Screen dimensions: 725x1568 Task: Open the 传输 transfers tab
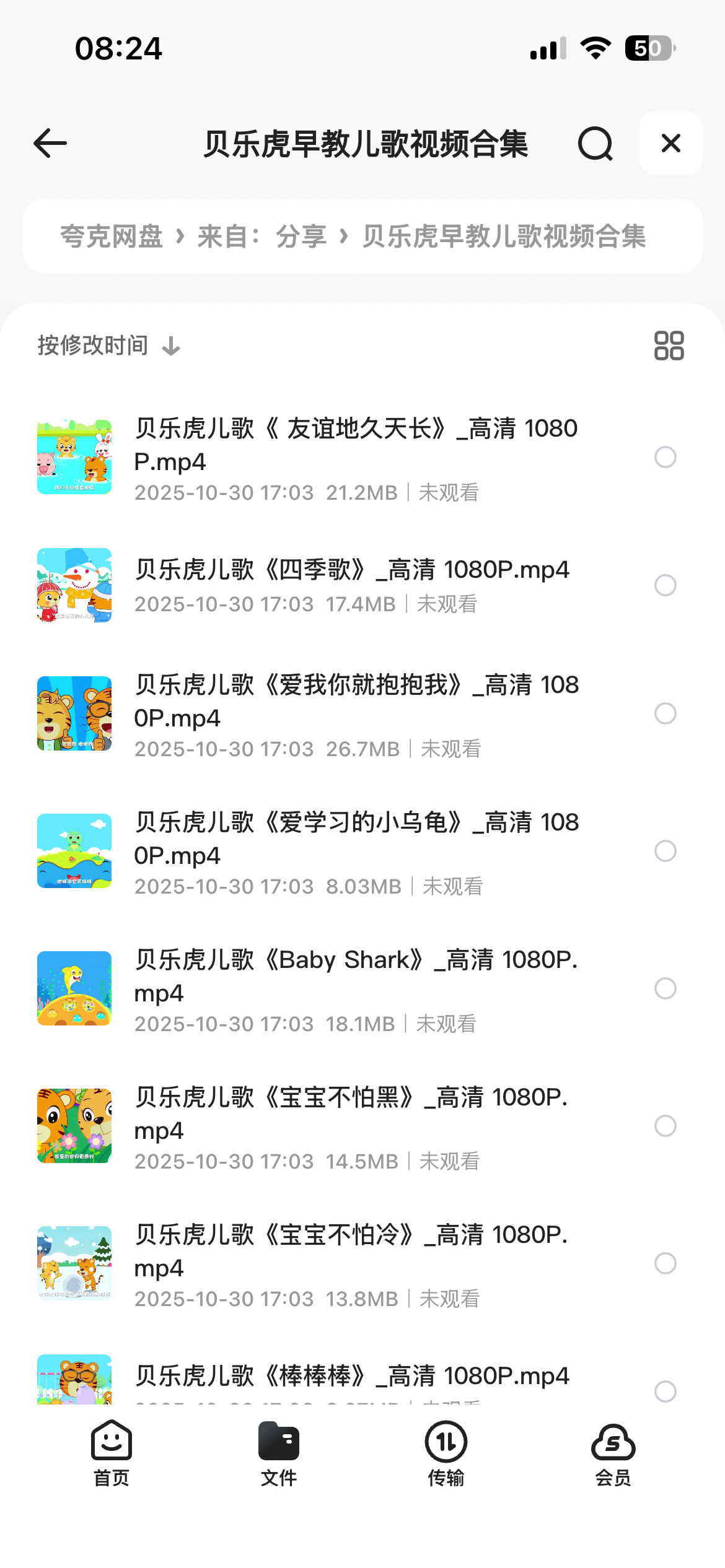(x=446, y=1453)
